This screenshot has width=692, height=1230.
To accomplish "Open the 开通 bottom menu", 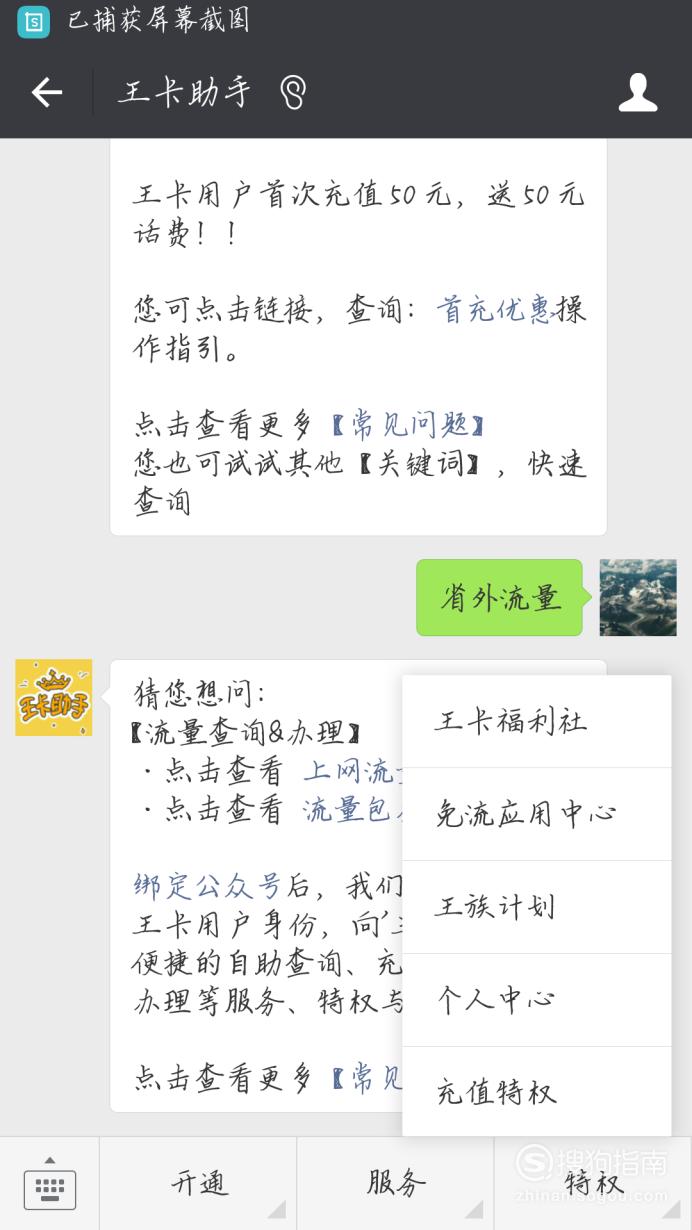I will click(x=198, y=1184).
